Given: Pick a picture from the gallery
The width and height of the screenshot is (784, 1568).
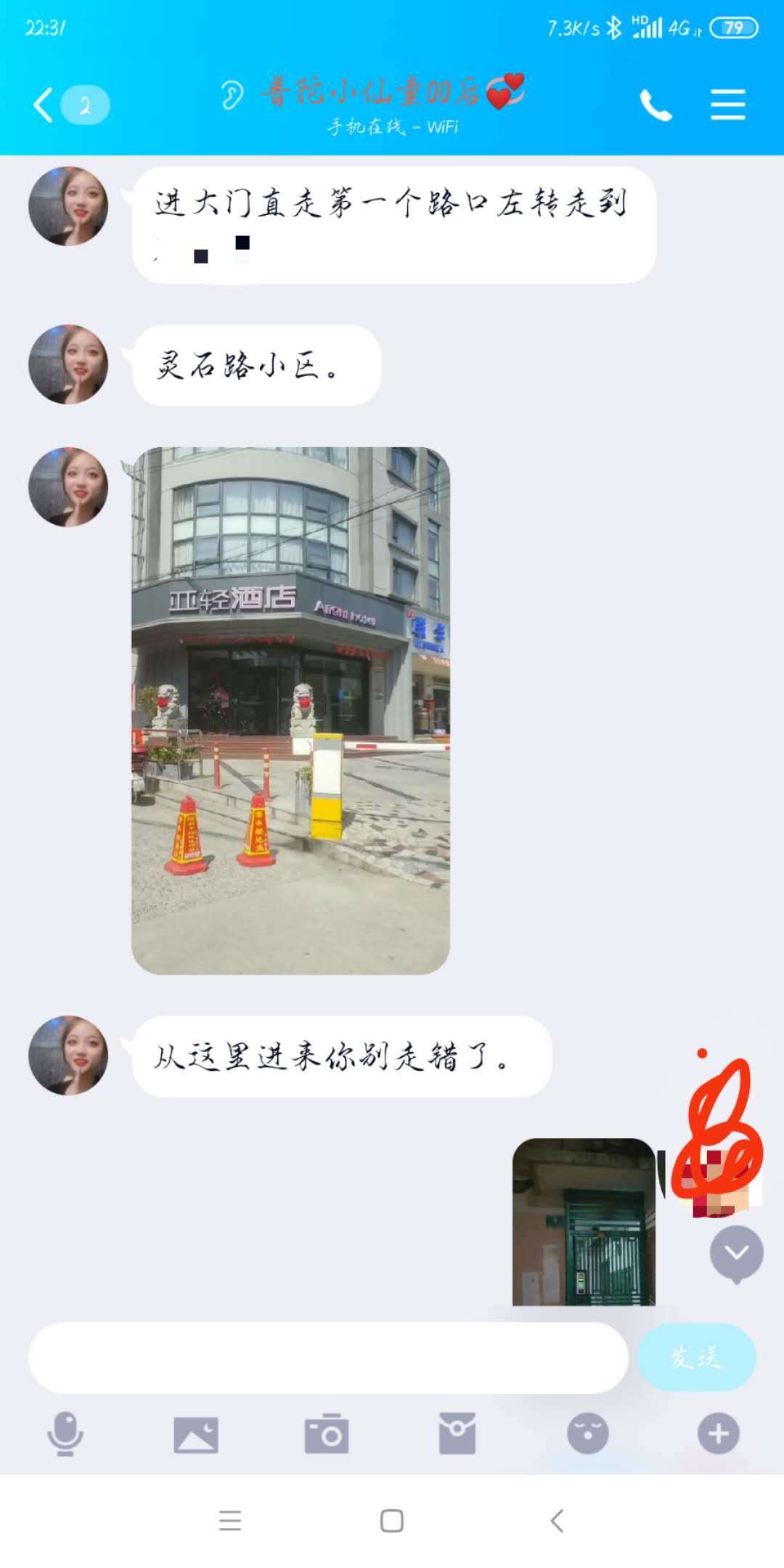Looking at the screenshot, I should [196, 1434].
